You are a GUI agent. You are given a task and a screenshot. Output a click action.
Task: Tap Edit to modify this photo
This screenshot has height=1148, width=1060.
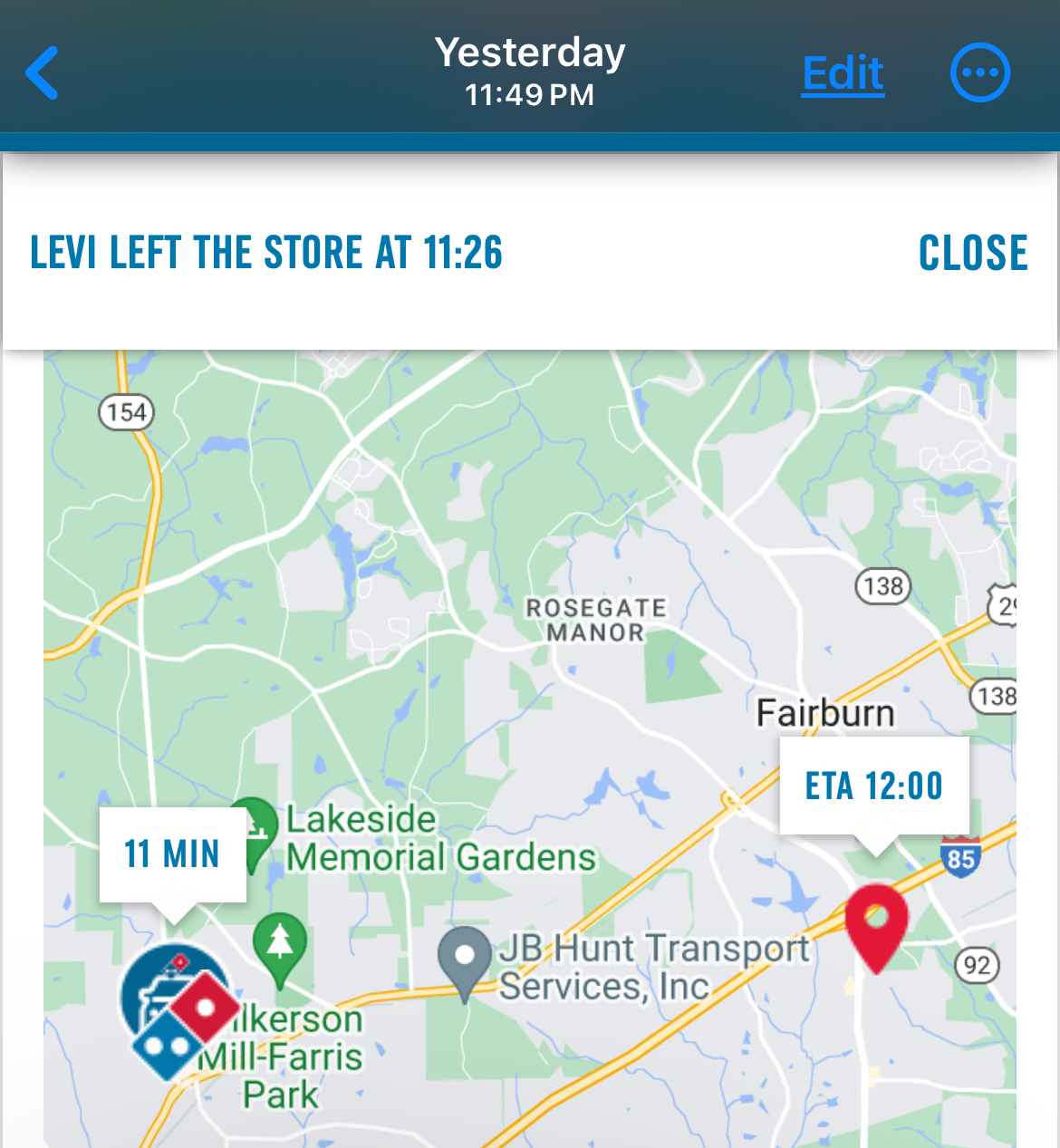843,73
